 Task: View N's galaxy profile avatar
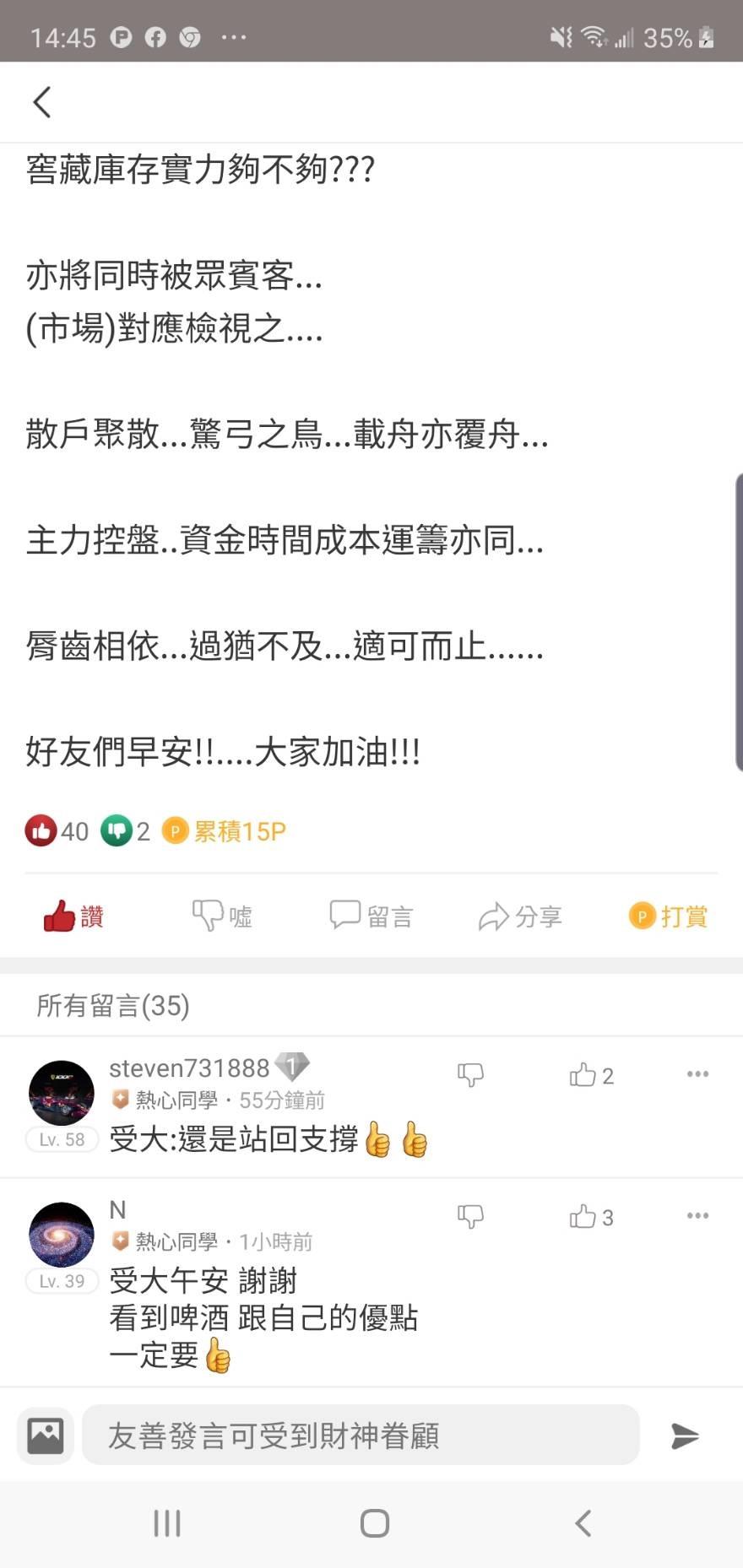click(x=62, y=1235)
